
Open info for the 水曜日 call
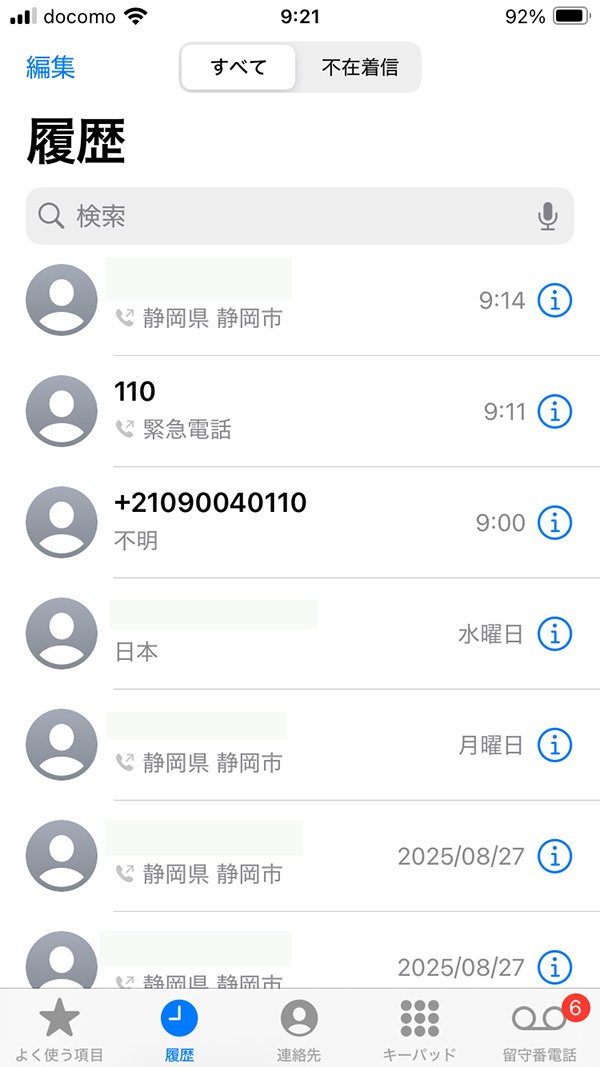pos(555,633)
